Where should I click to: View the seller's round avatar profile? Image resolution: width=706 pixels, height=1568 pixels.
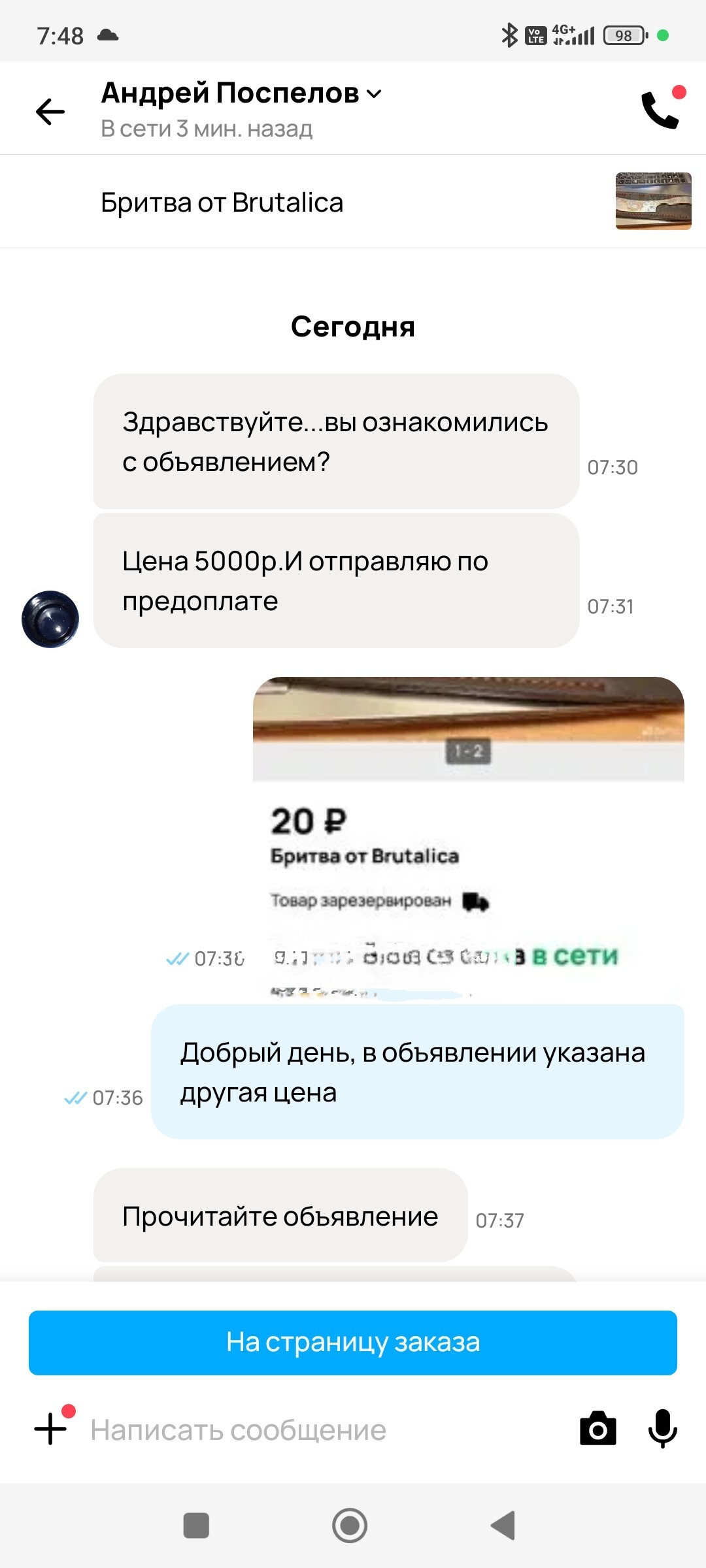50,619
